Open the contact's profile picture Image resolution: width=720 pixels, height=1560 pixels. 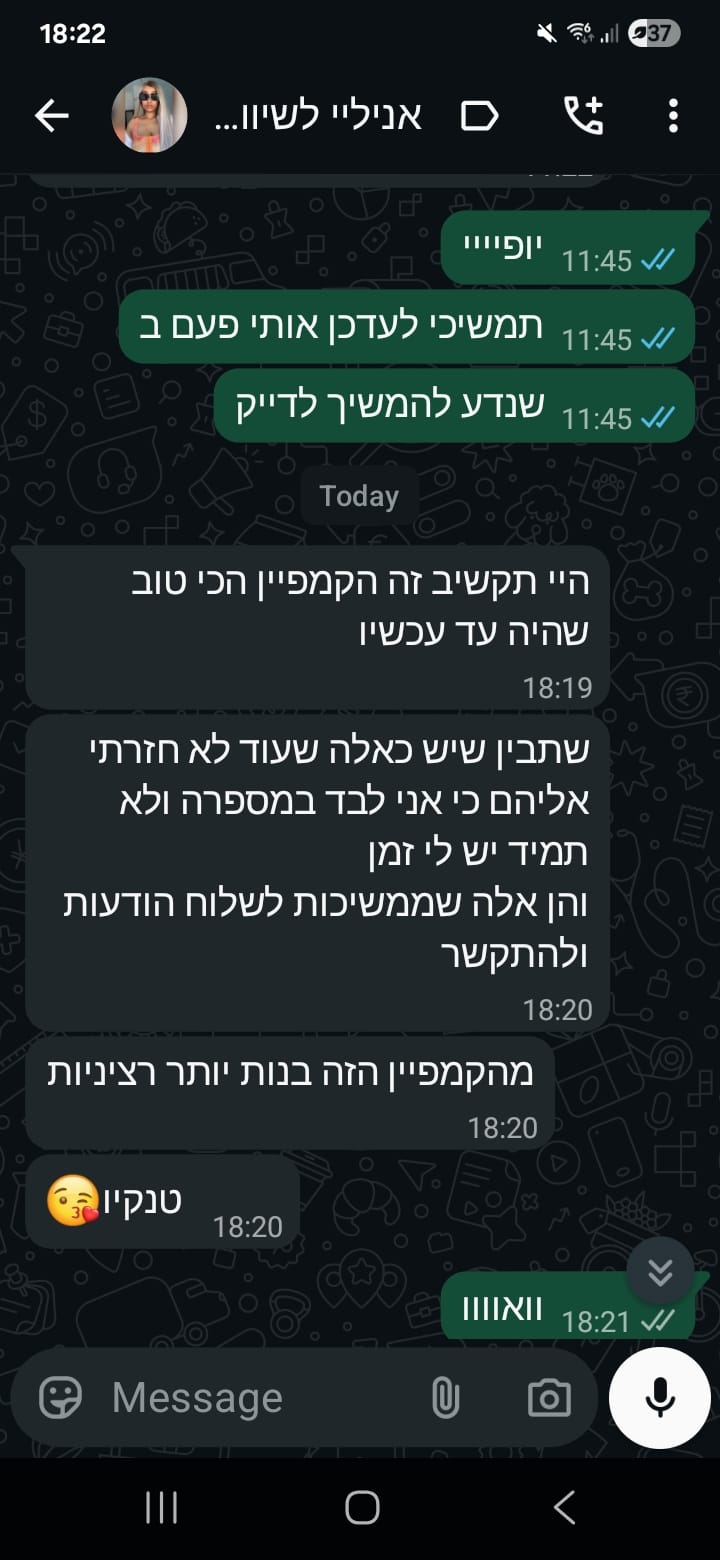tap(149, 116)
